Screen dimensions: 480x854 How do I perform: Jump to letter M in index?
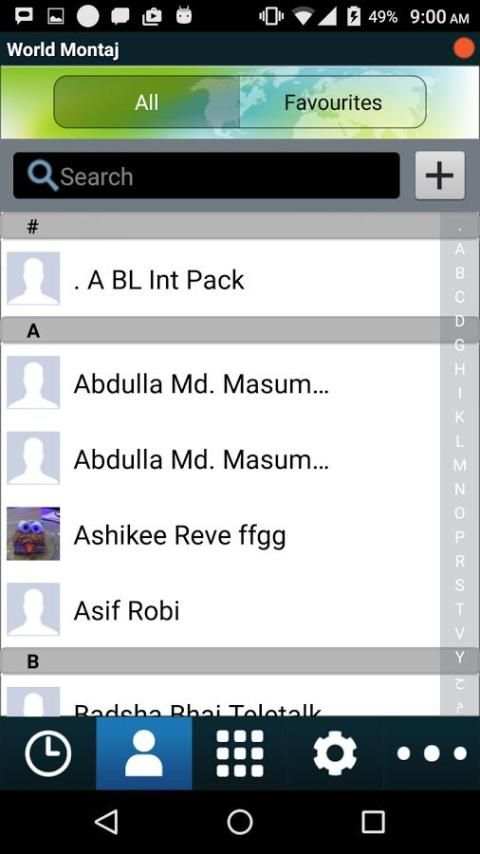[x=460, y=465]
